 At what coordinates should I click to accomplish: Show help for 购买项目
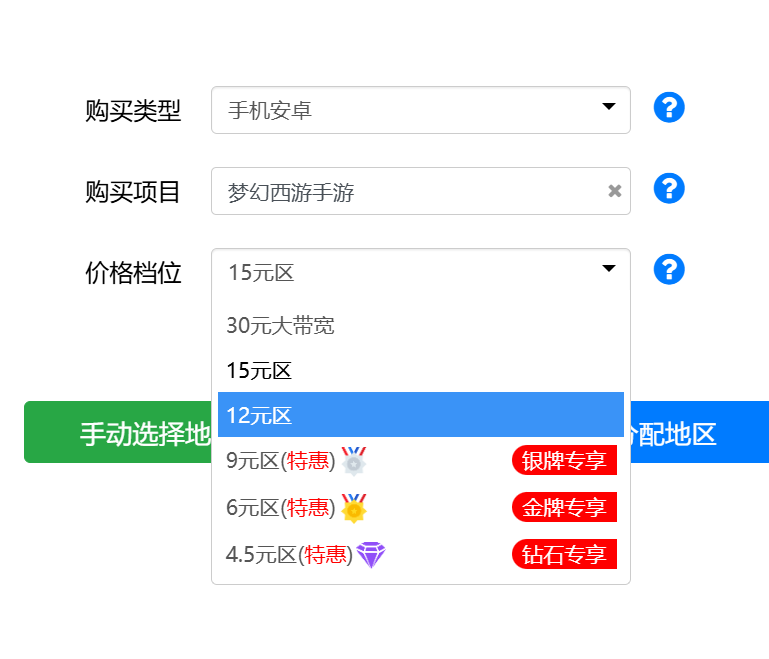tap(668, 189)
